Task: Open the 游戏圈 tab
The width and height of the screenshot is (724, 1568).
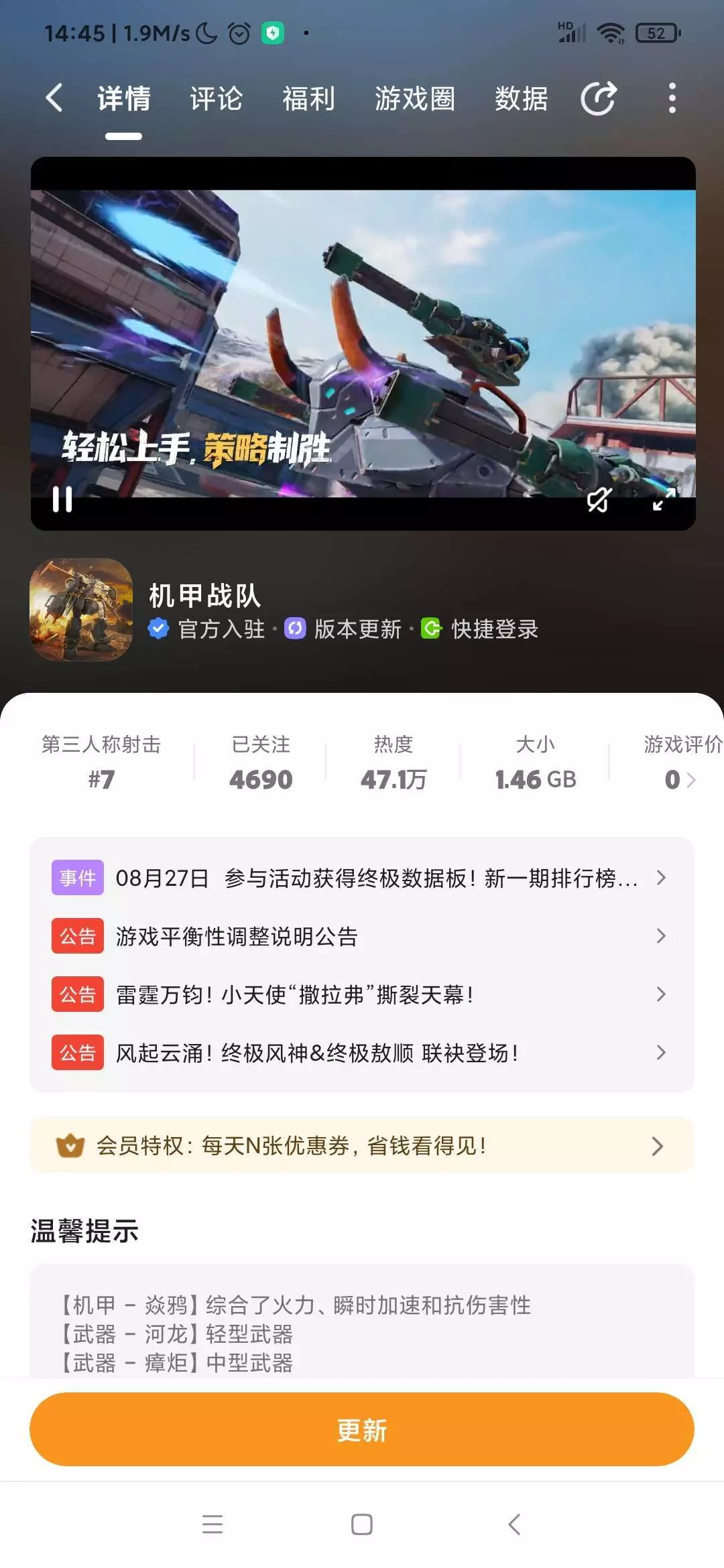Action: click(x=414, y=99)
